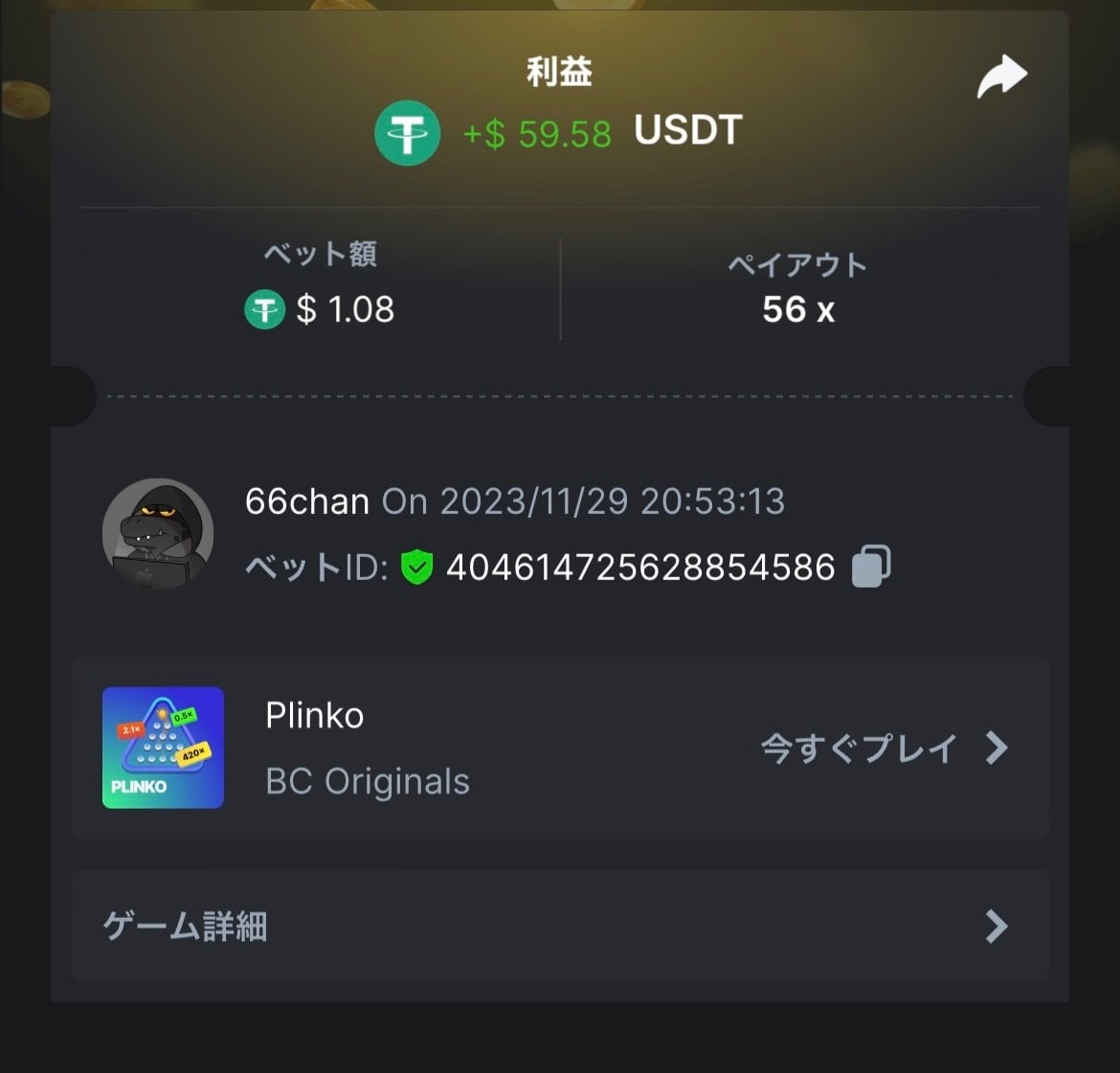The image size is (1120, 1073).
Task: Open the Plinko game row to play now
Action: [883, 748]
